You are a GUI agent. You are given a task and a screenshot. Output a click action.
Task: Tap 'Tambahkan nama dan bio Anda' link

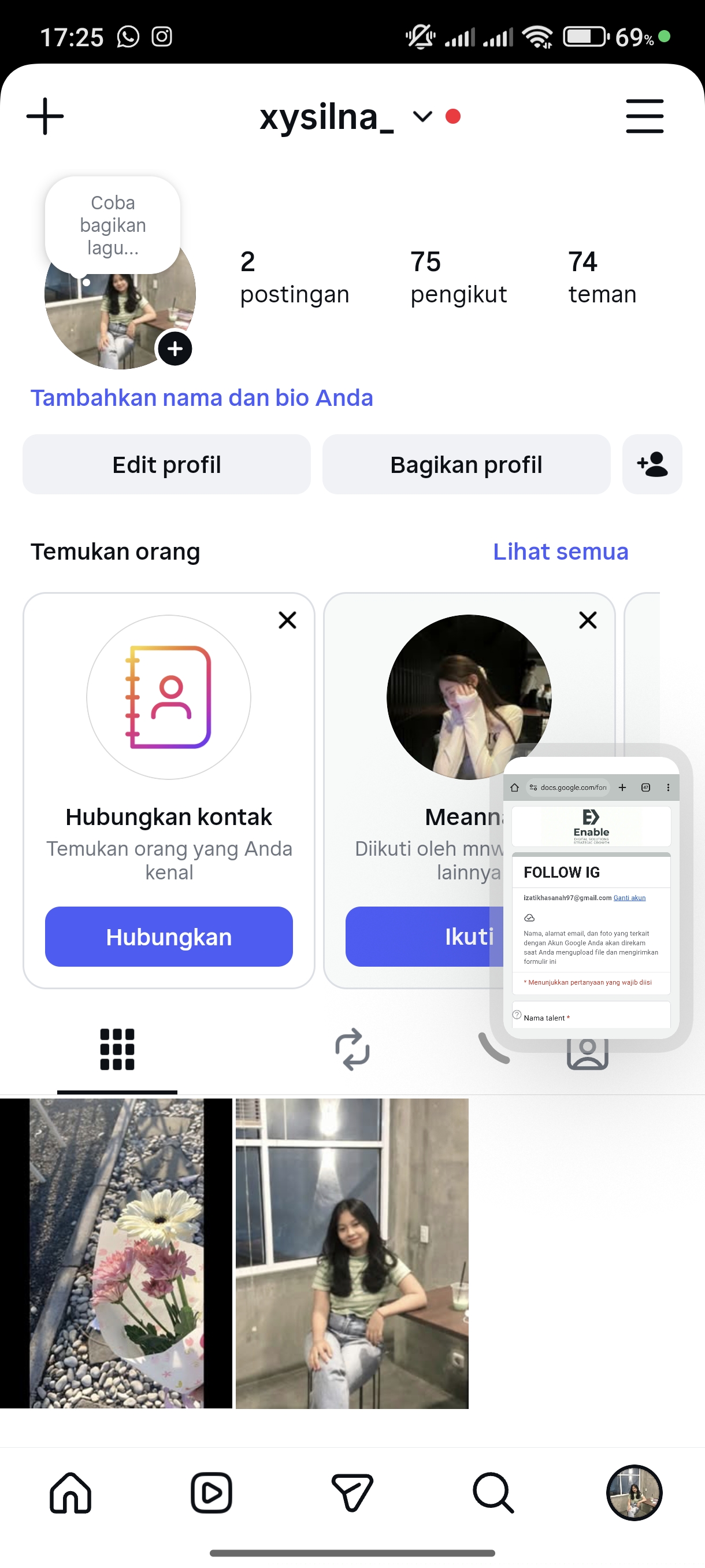tap(201, 397)
